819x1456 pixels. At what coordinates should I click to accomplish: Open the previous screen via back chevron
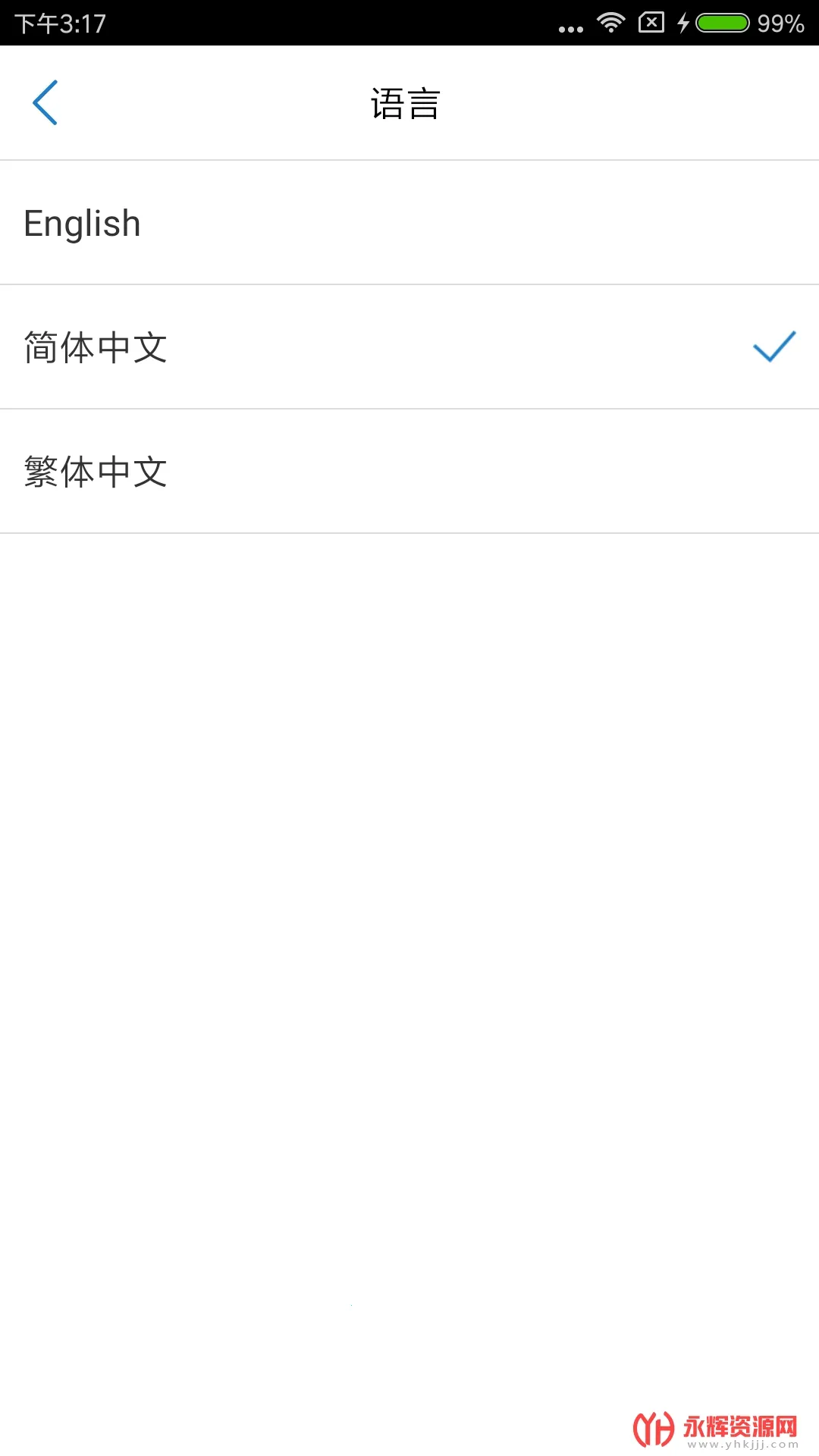pos(45,102)
